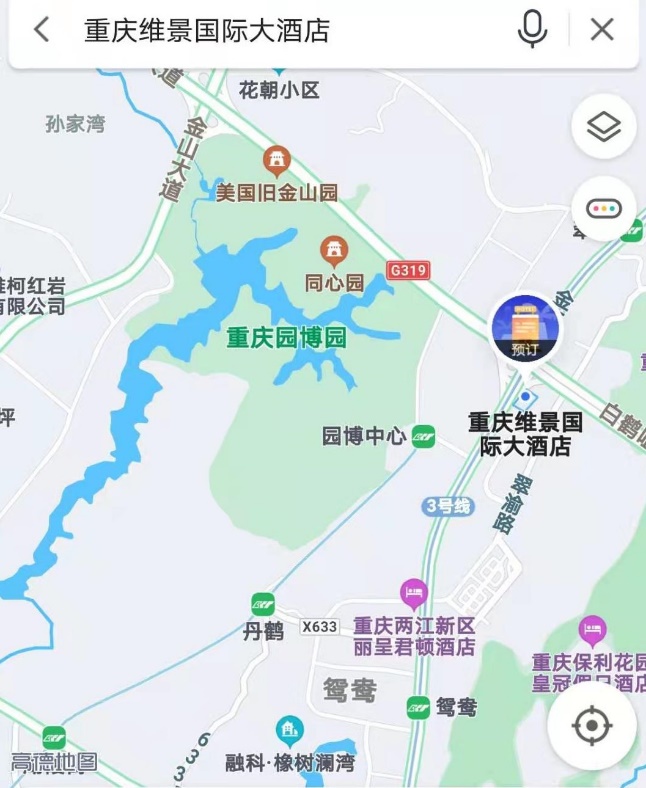Image resolution: width=646 pixels, height=788 pixels.
Task: Recenter the map on my location
Action: [x=592, y=724]
